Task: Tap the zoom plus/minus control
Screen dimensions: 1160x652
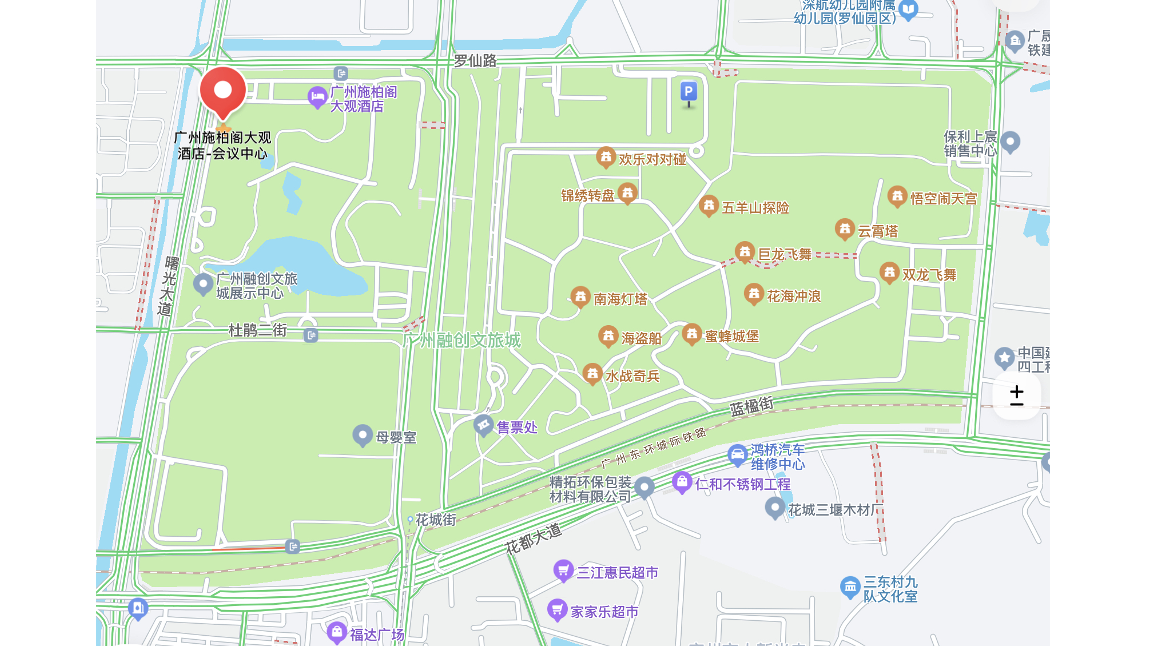Action: (1016, 396)
